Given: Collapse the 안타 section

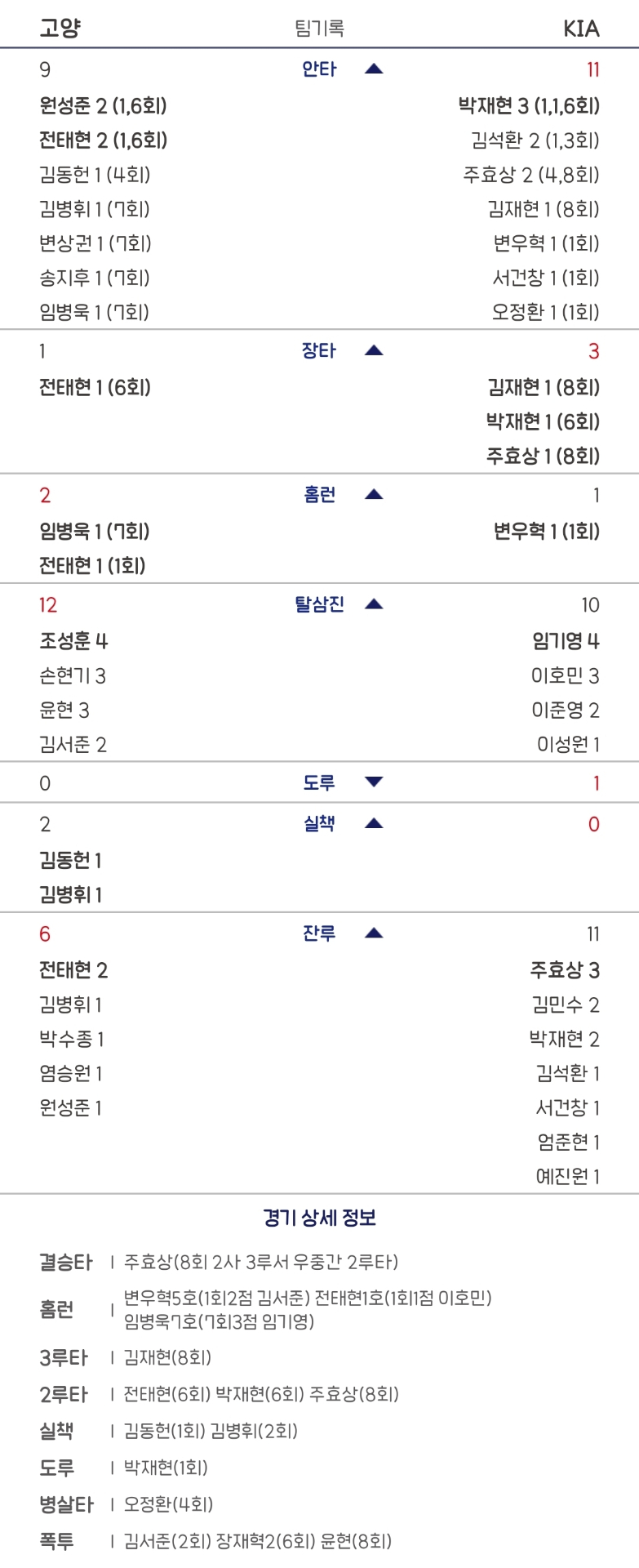Looking at the screenshot, I should pos(374,69).
